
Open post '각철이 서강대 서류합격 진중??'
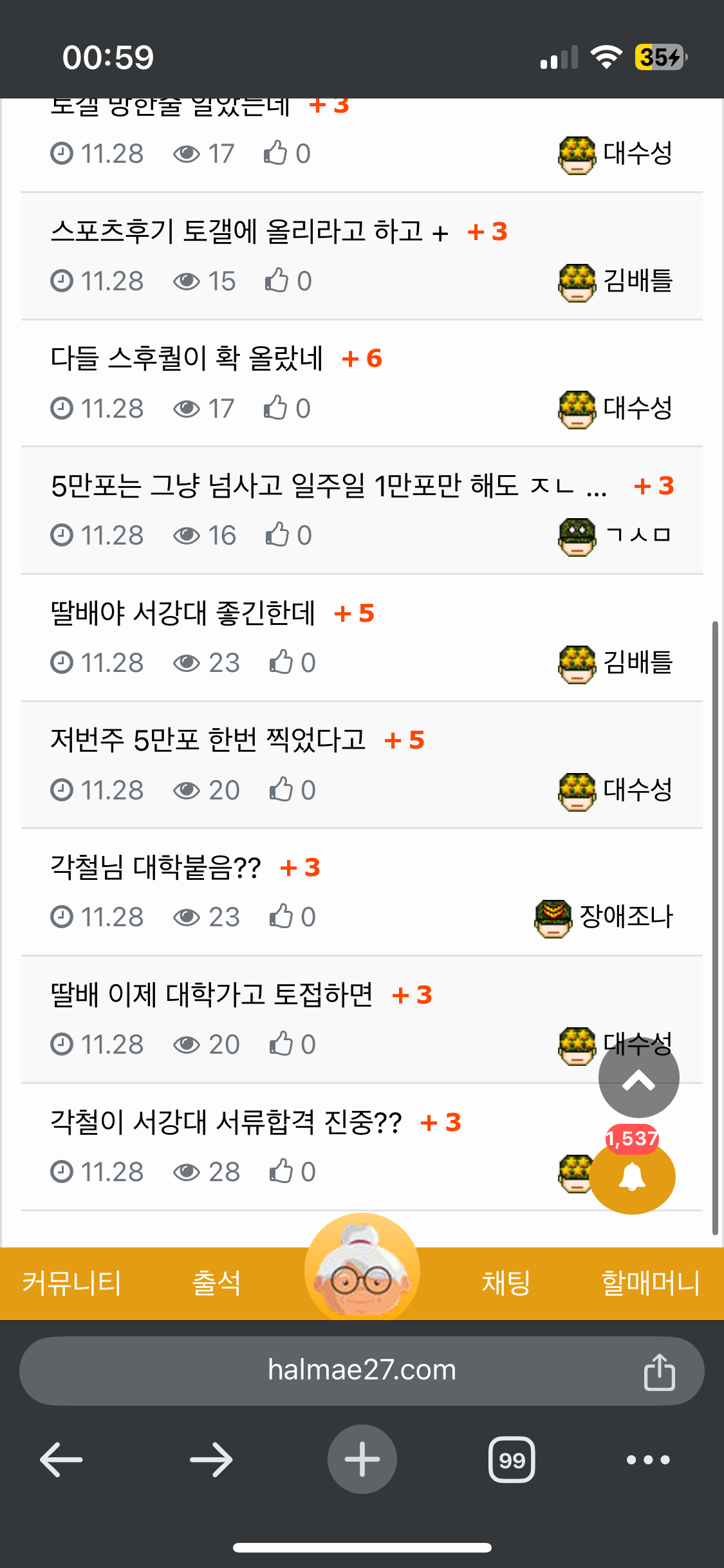coord(226,1123)
